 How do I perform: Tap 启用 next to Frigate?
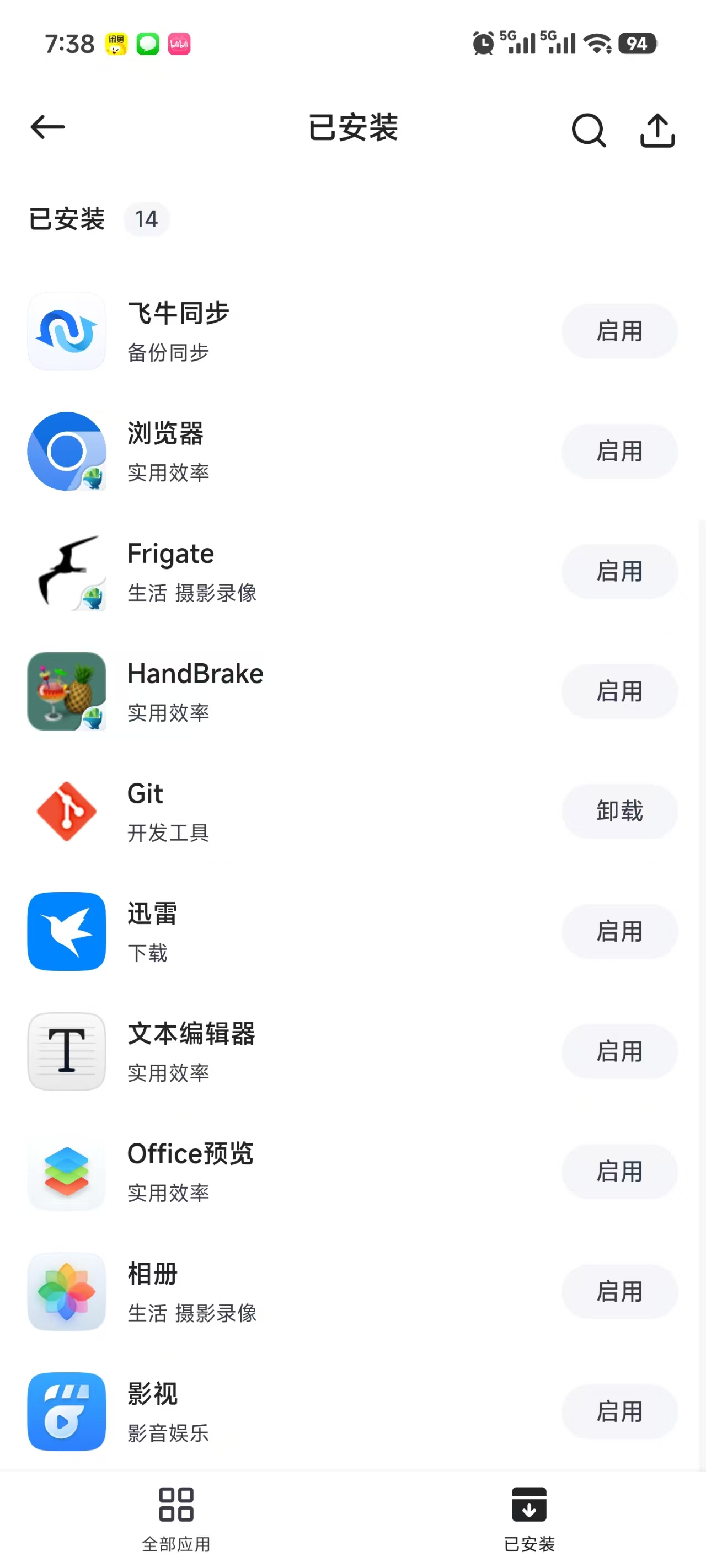[x=619, y=571]
